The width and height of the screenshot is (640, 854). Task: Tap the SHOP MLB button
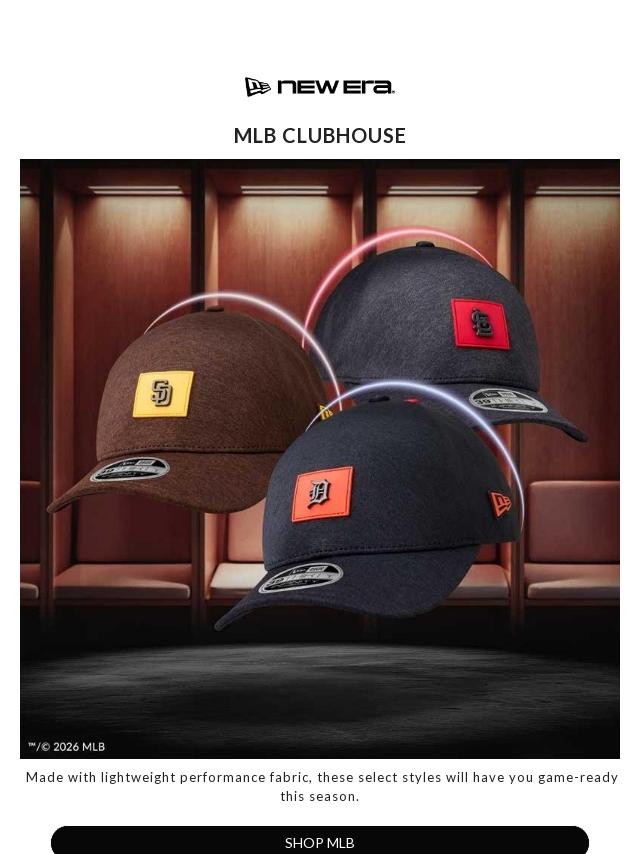pyautogui.click(x=320, y=841)
